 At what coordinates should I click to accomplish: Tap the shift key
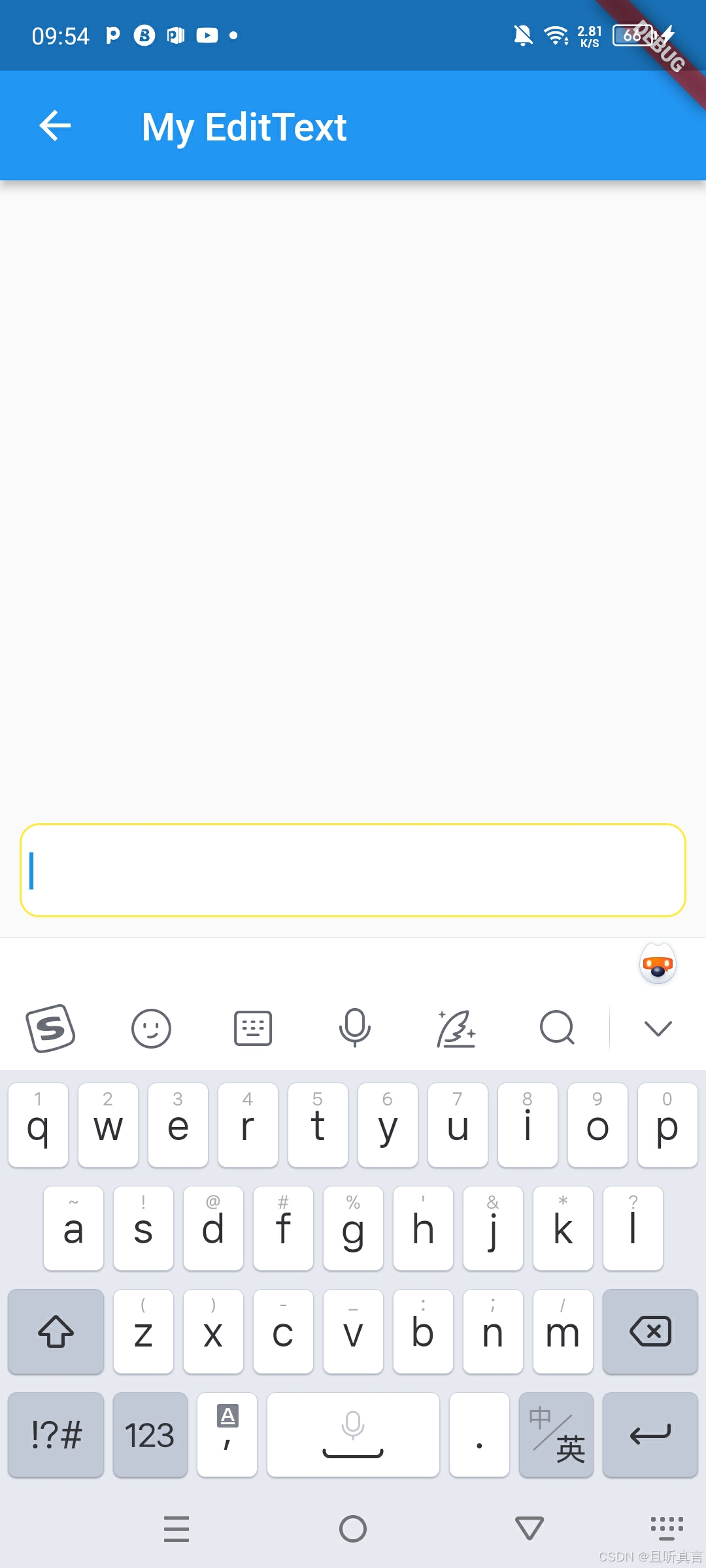[x=56, y=1331]
